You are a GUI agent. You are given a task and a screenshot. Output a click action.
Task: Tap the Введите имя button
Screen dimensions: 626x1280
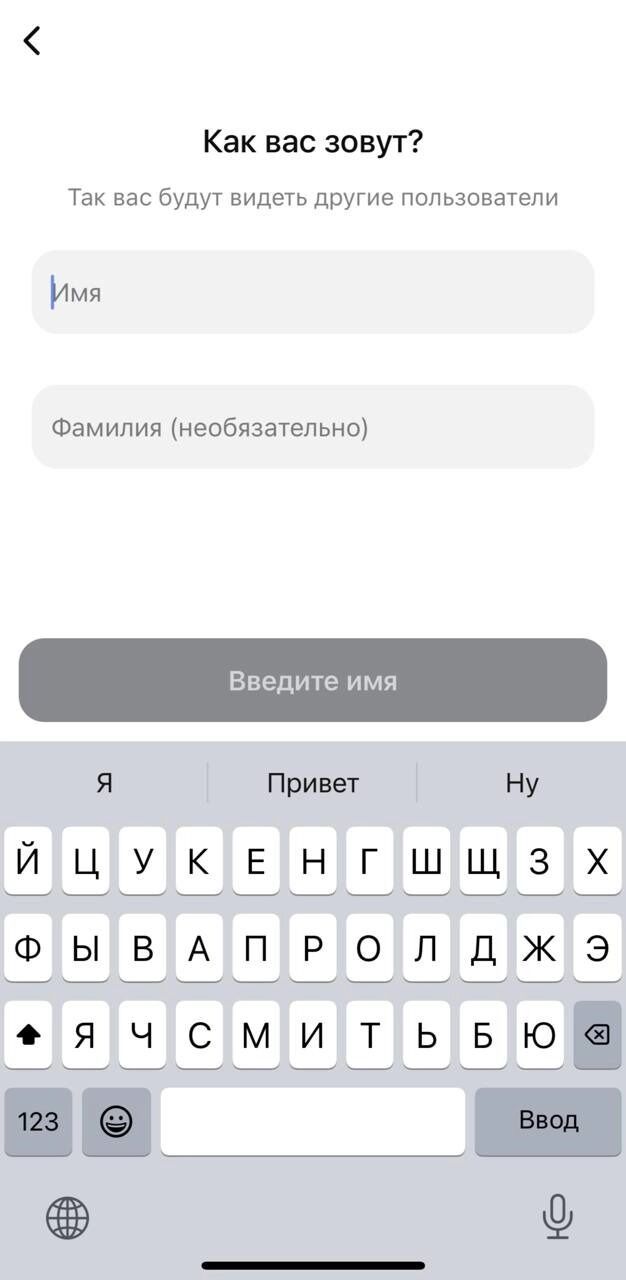[312, 681]
